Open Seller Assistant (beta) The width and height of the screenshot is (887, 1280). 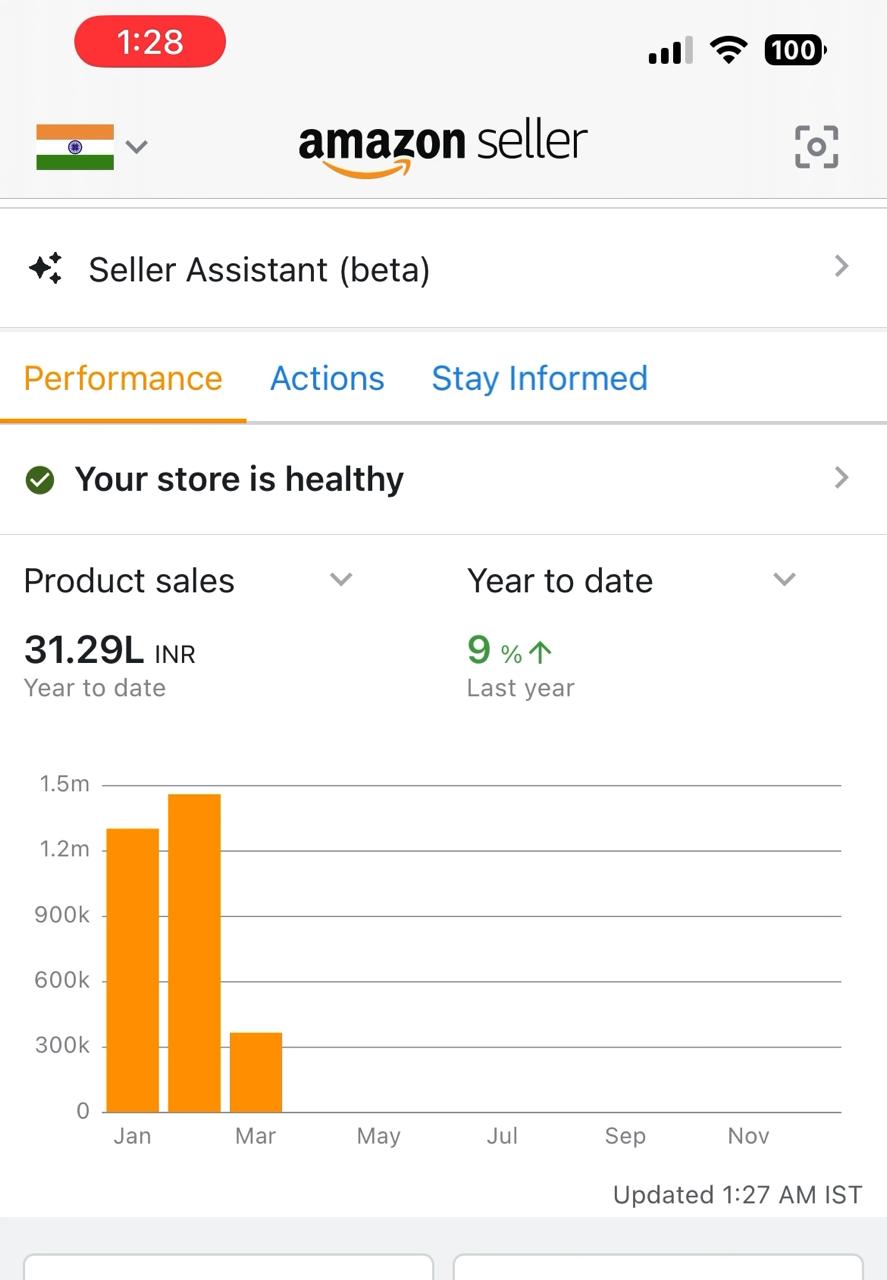click(259, 268)
